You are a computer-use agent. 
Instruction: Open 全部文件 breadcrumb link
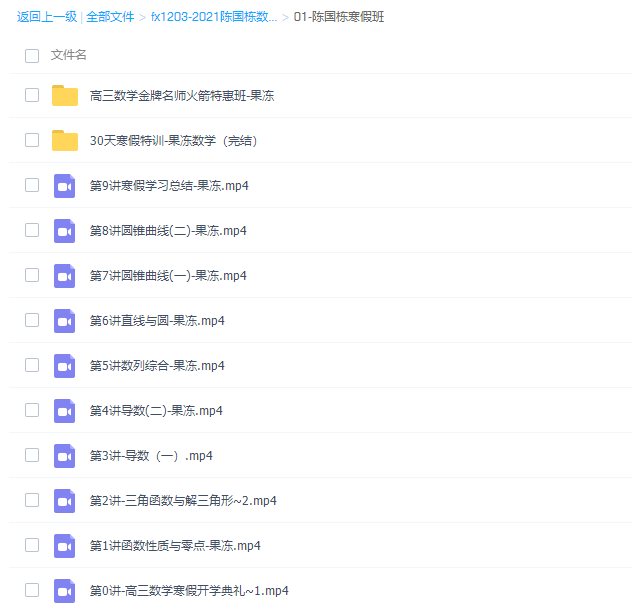pos(110,17)
